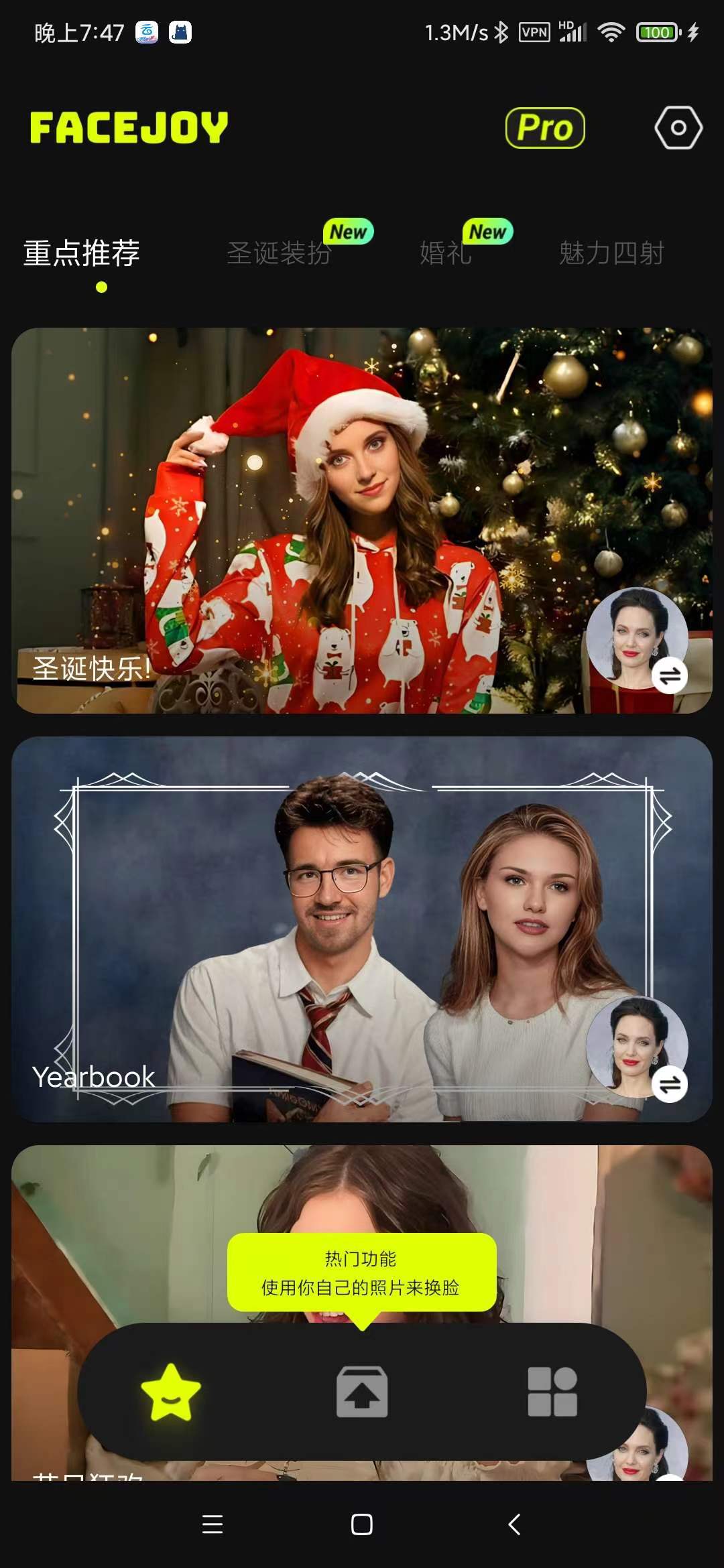
Task: Swap the face on the Yearbook card
Action: [670, 1084]
